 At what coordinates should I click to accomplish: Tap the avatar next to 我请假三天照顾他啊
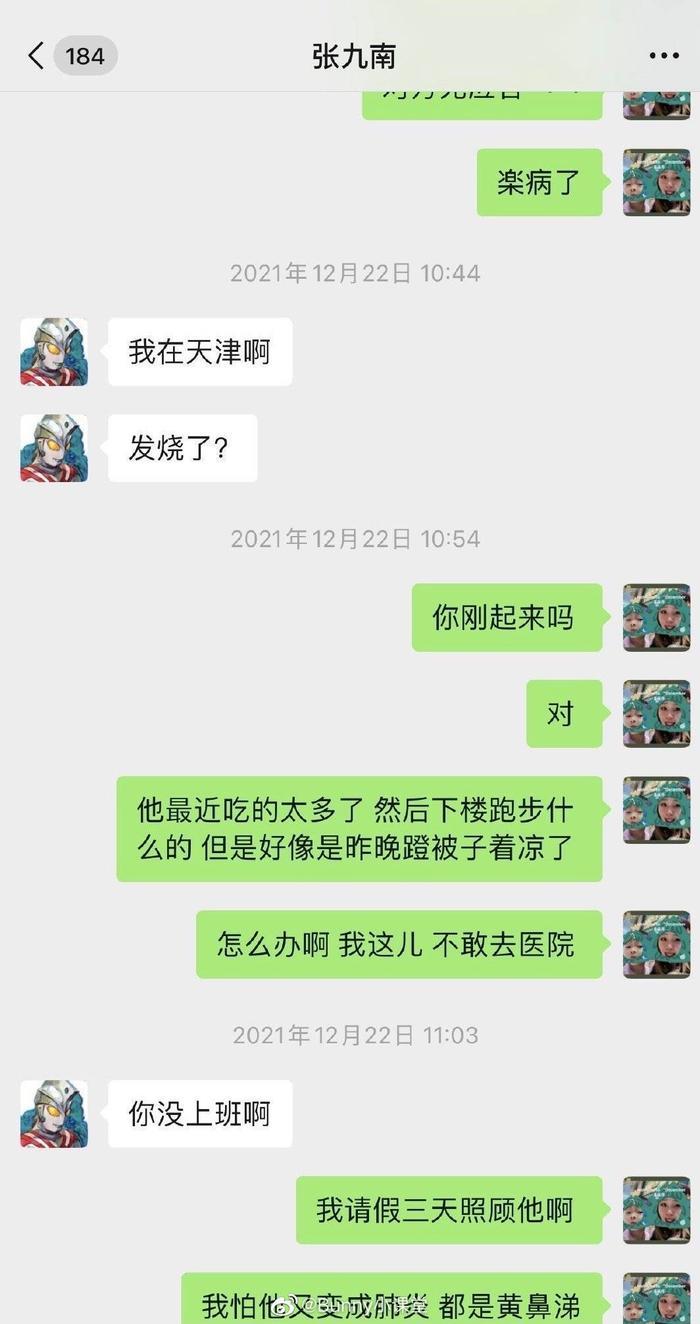656,1210
